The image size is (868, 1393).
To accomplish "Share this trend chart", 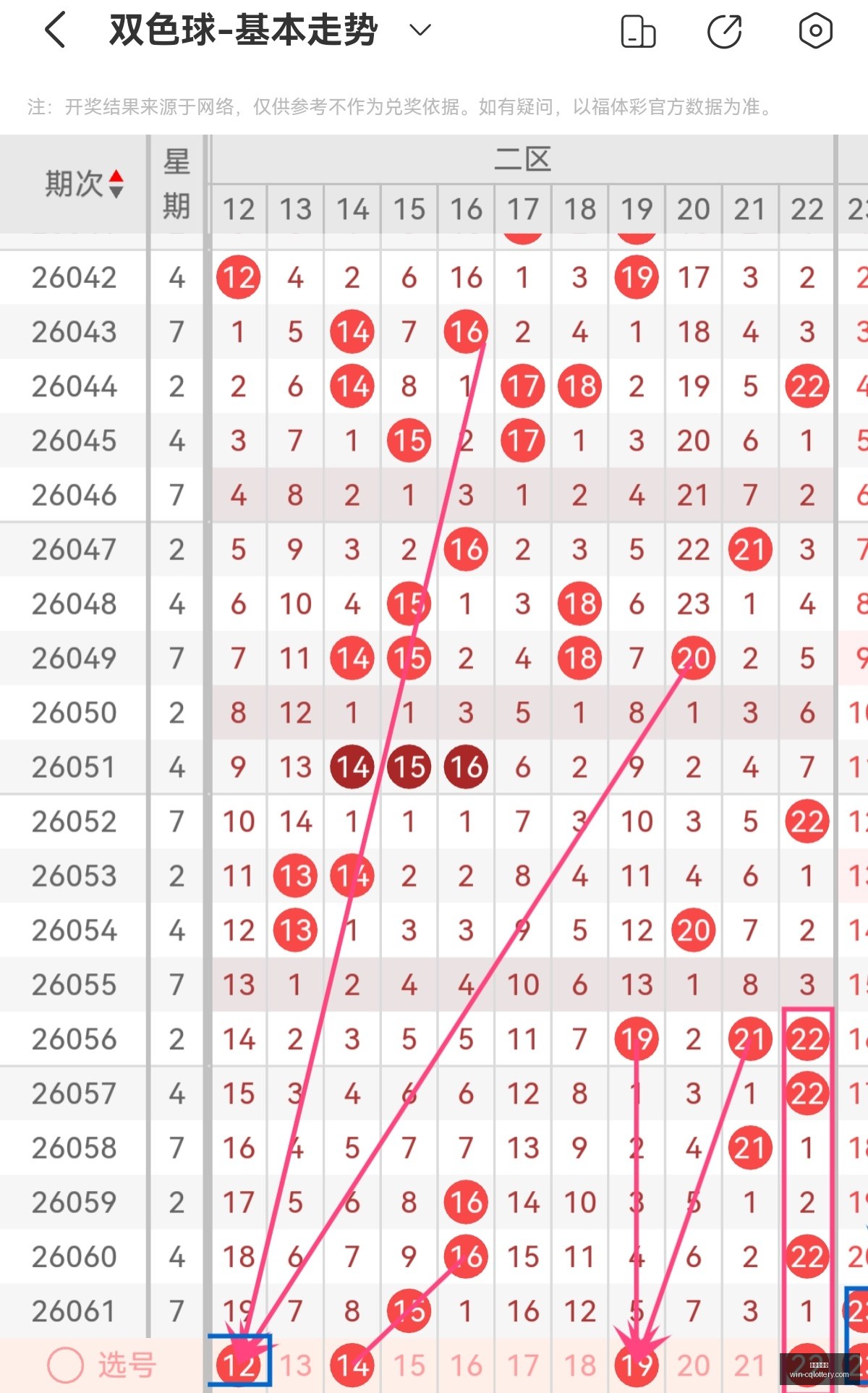I will click(725, 31).
